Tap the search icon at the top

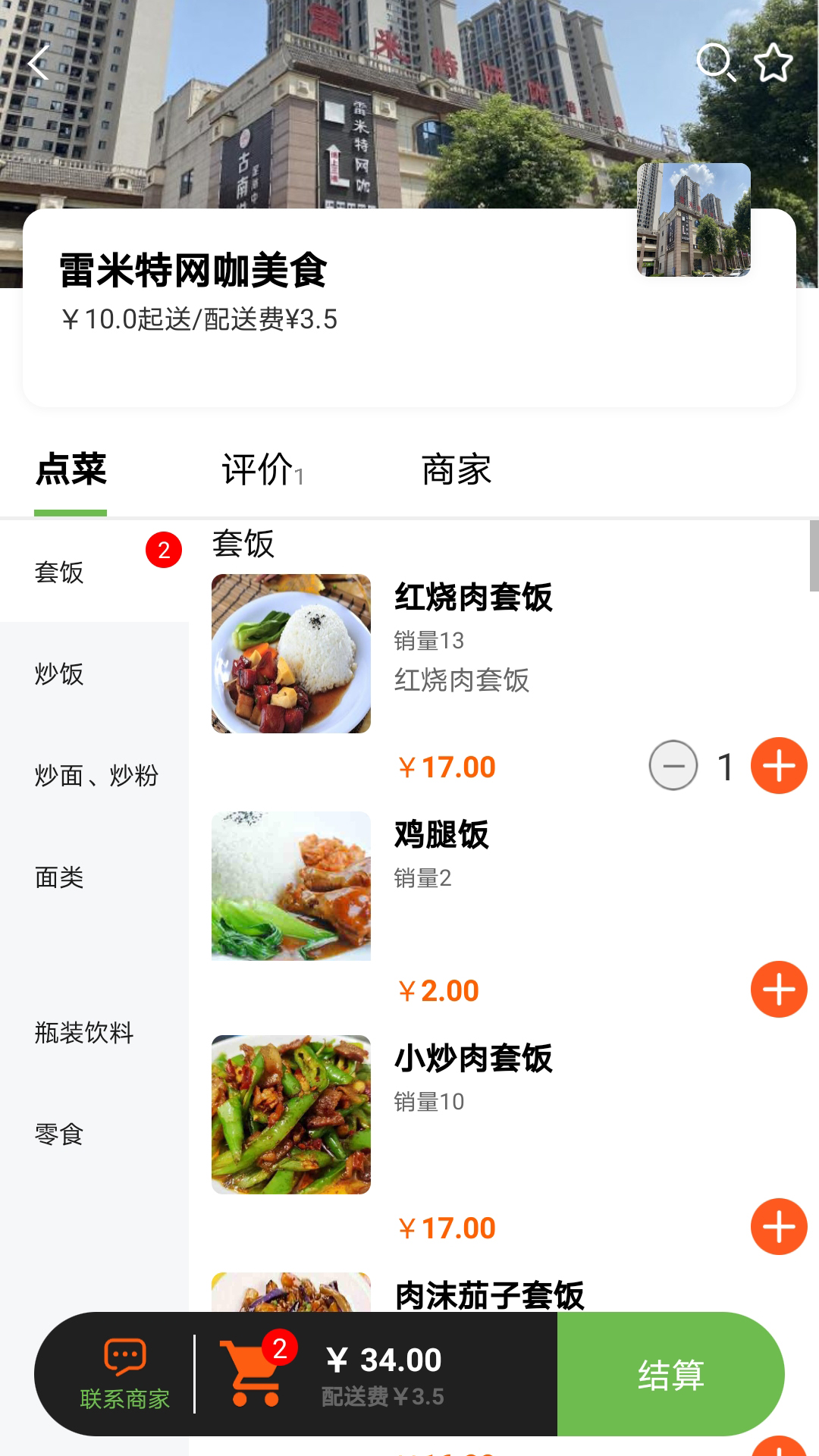[719, 64]
